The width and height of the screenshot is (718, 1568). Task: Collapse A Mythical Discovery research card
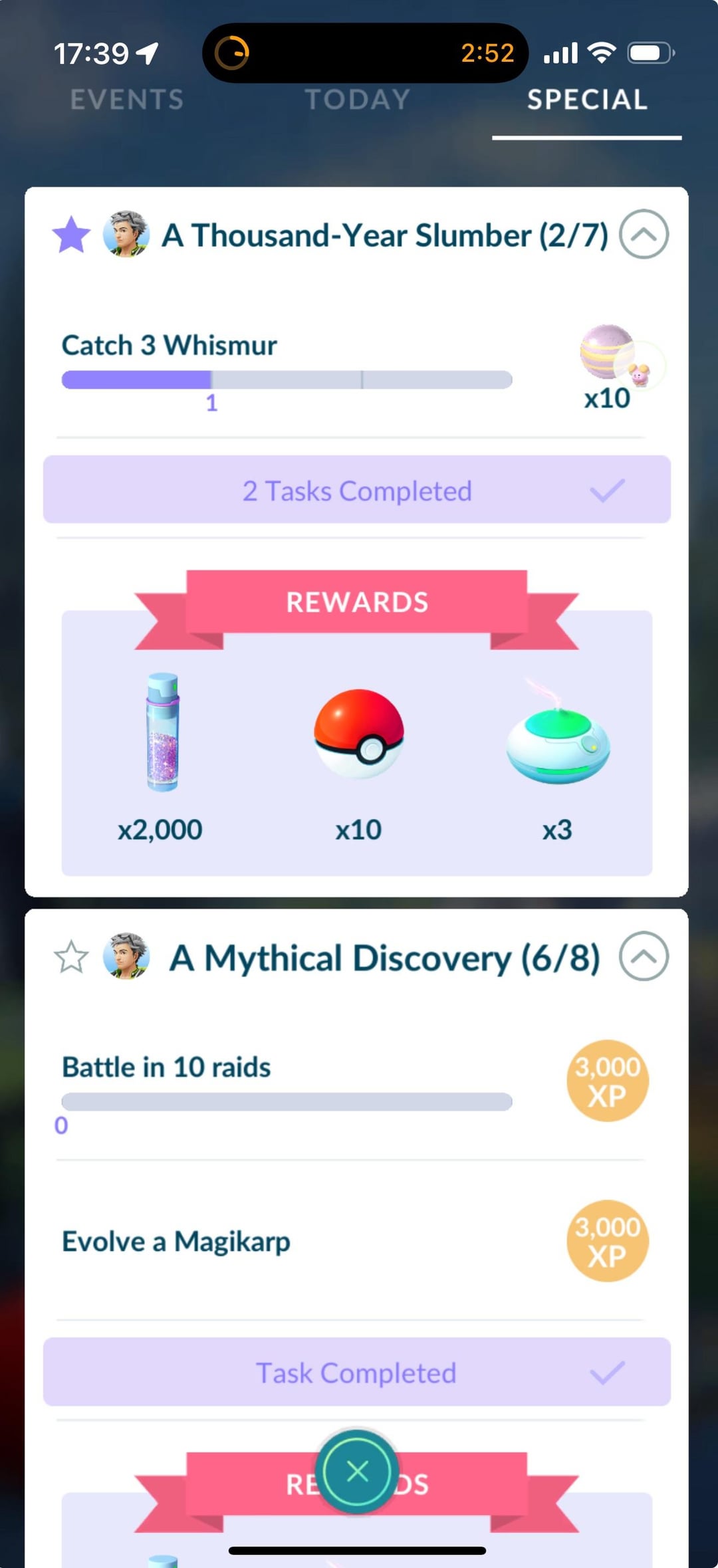point(643,956)
